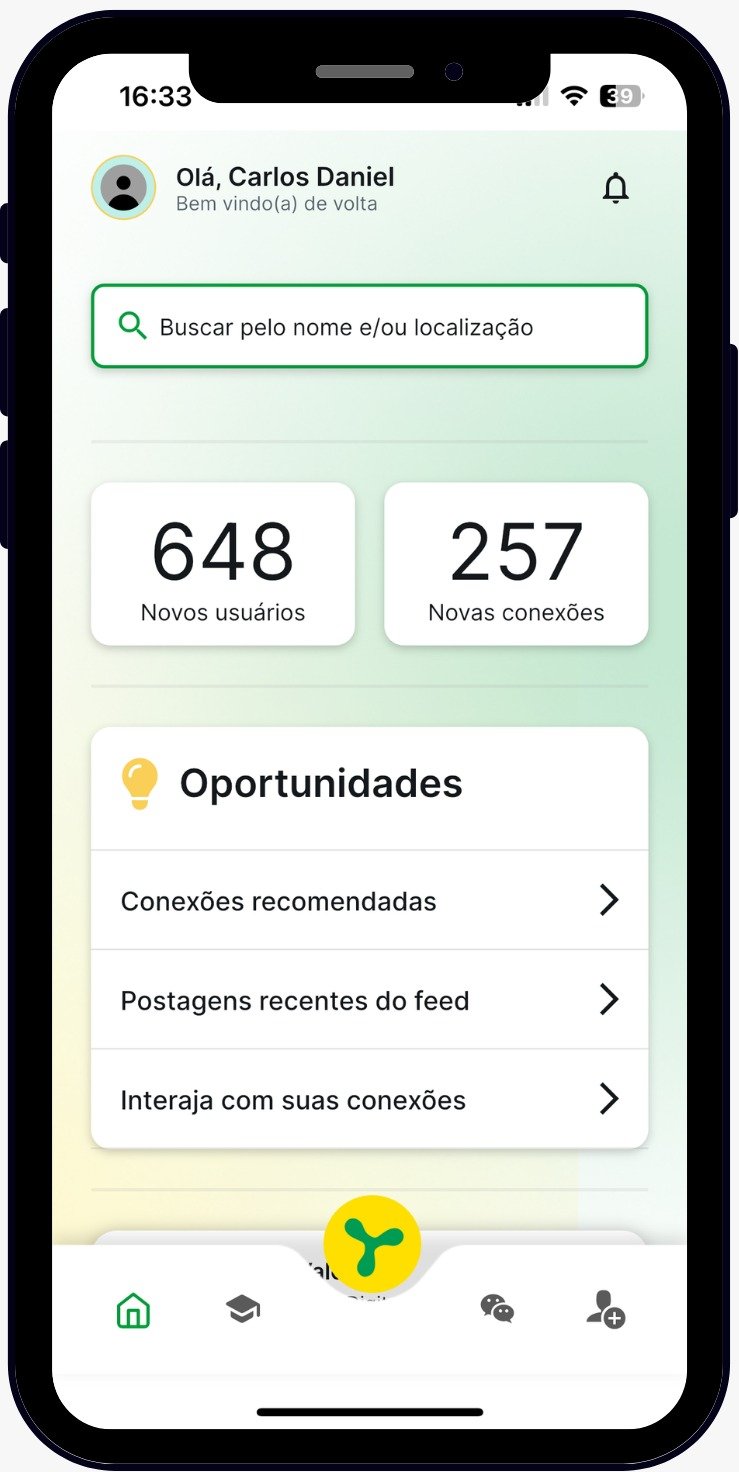Viewport: 739px width, 1472px height.
Task: Focus the name and location search field
Action: [370, 327]
